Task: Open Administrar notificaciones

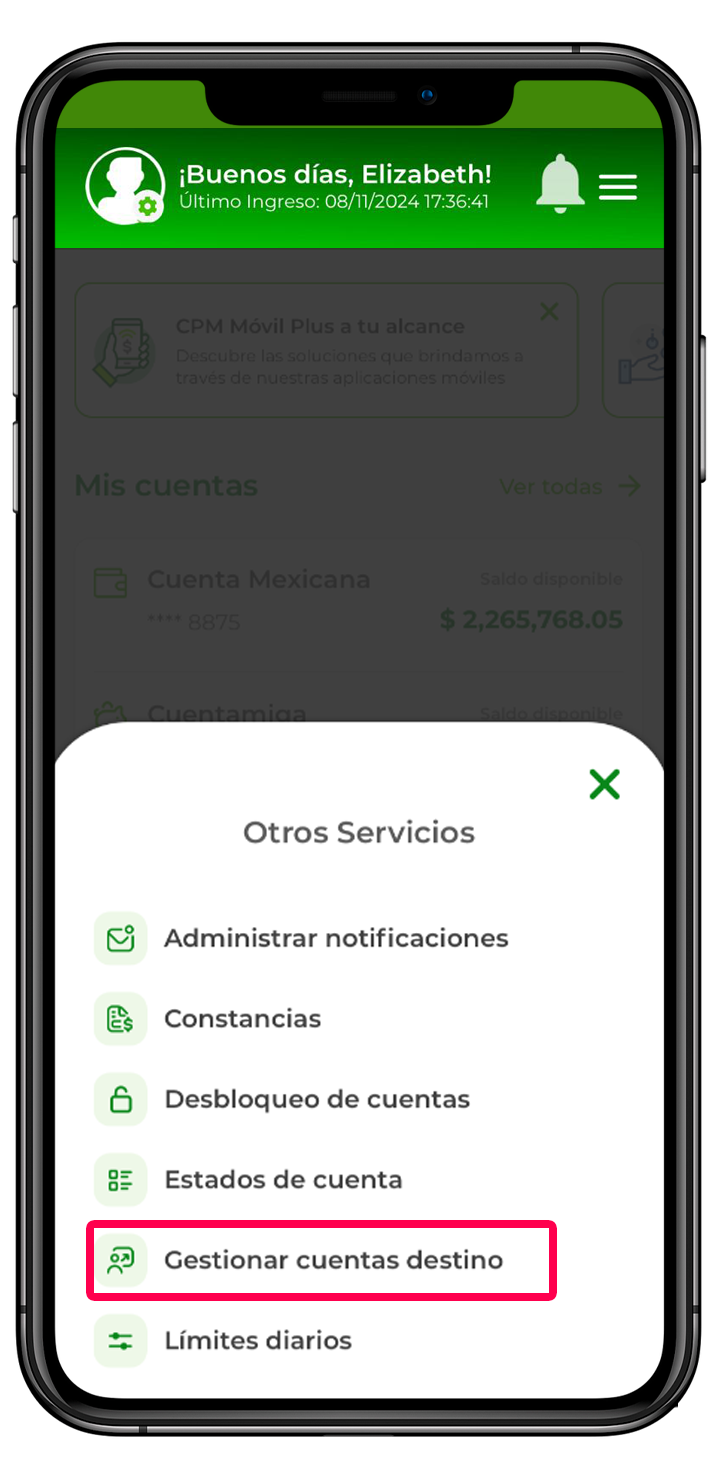Action: [x=335, y=939]
